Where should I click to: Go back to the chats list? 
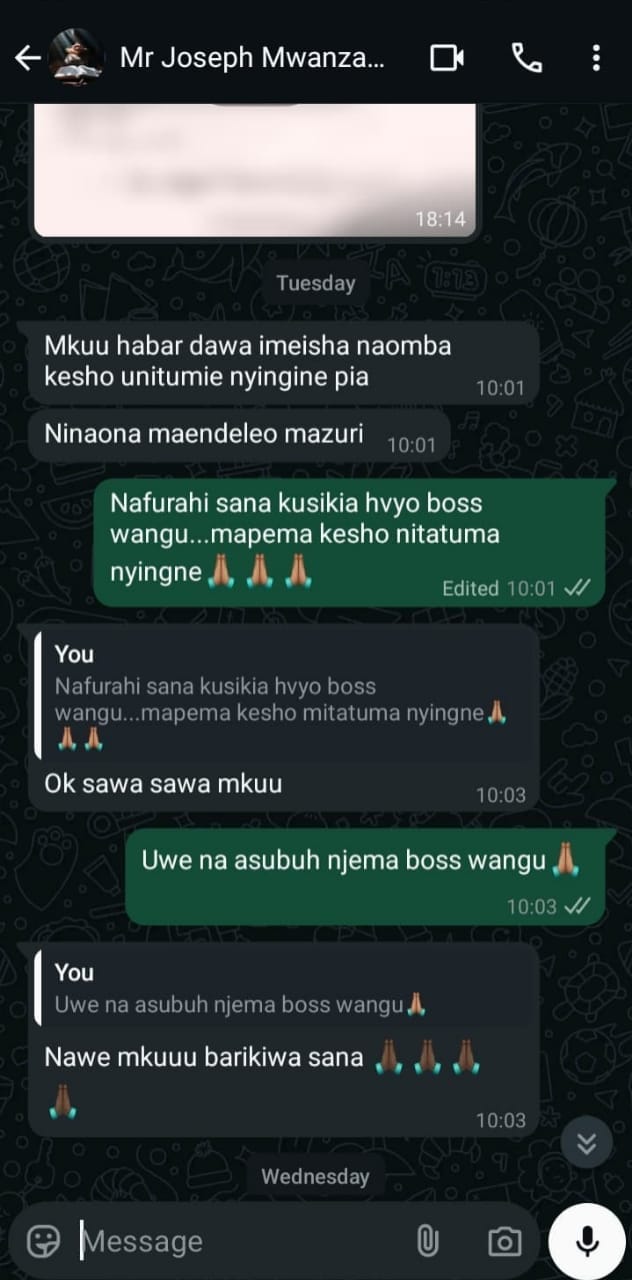pyautogui.click(x=27, y=58)
